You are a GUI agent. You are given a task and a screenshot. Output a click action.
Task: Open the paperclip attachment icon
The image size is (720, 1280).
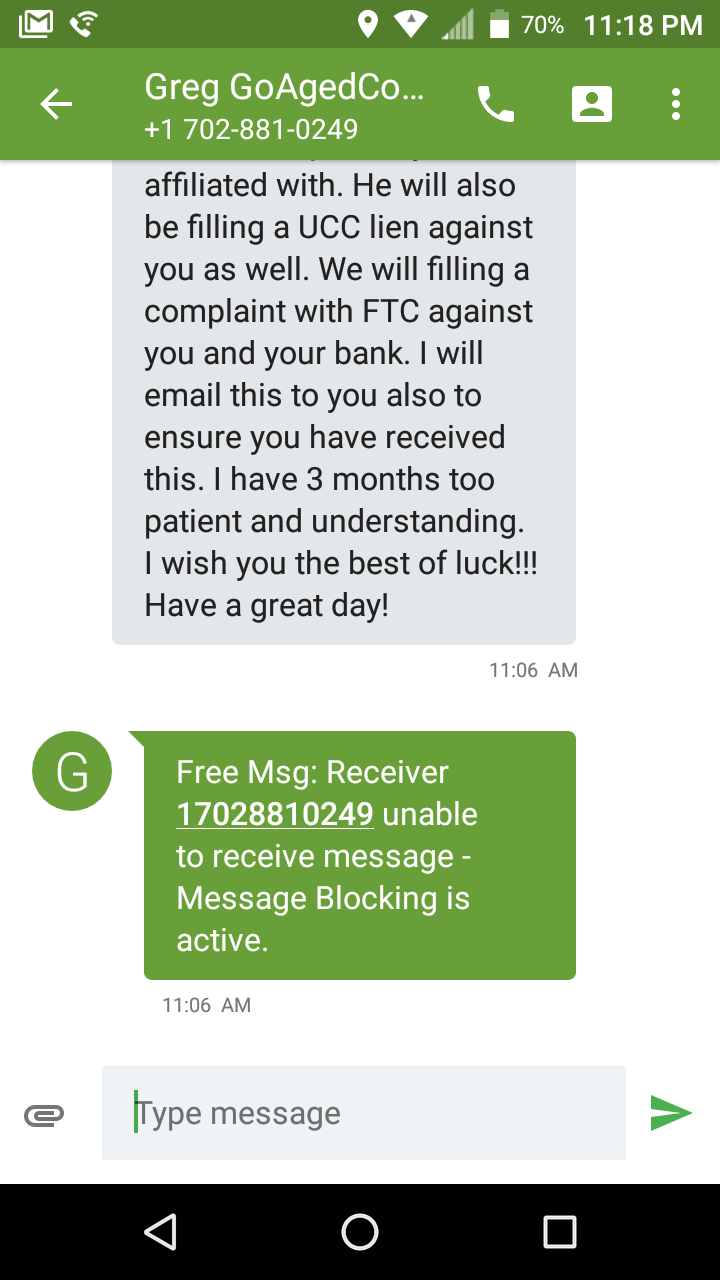click(44, 1114)
